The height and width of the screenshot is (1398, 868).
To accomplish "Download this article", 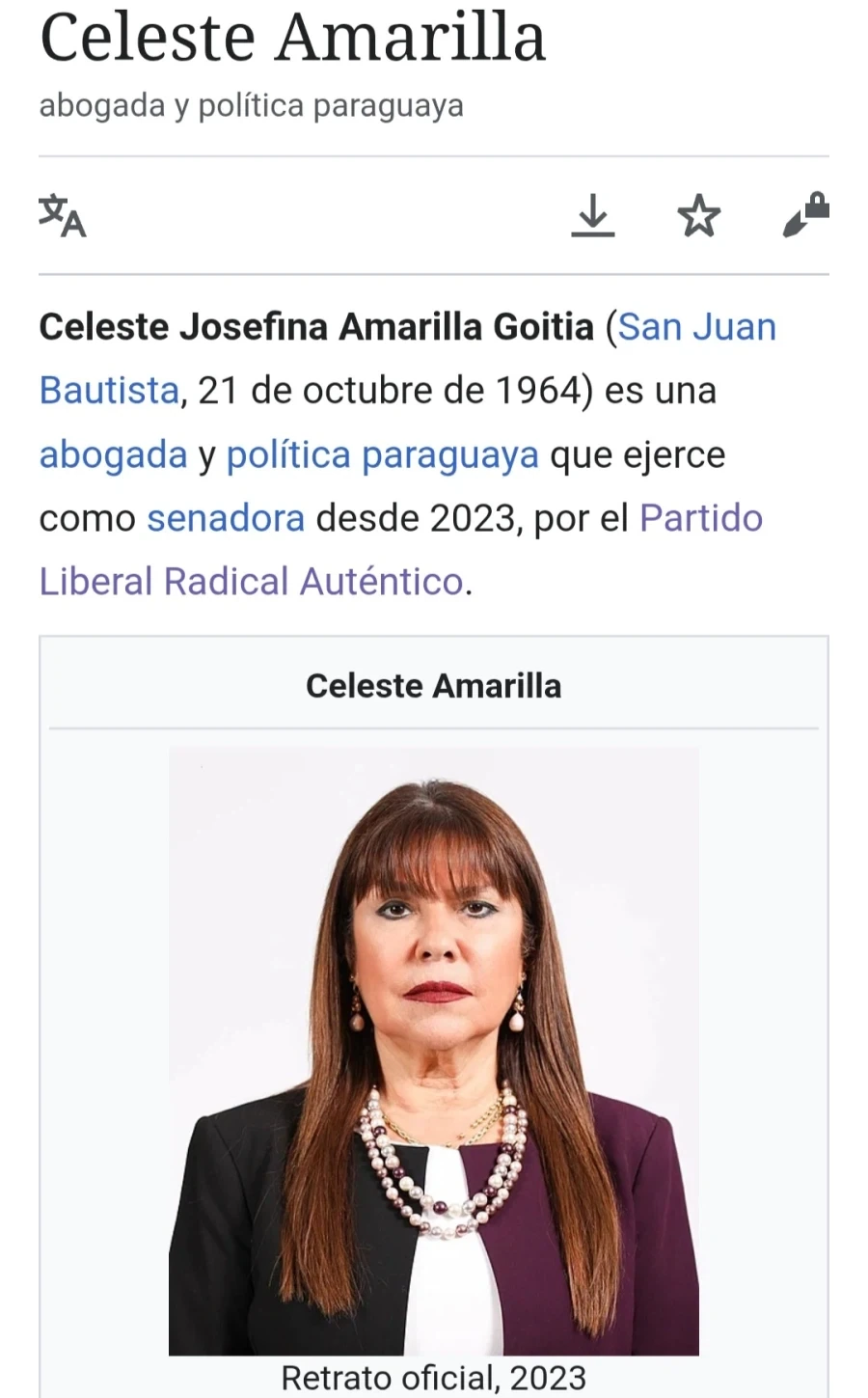I will coord(593,215).
